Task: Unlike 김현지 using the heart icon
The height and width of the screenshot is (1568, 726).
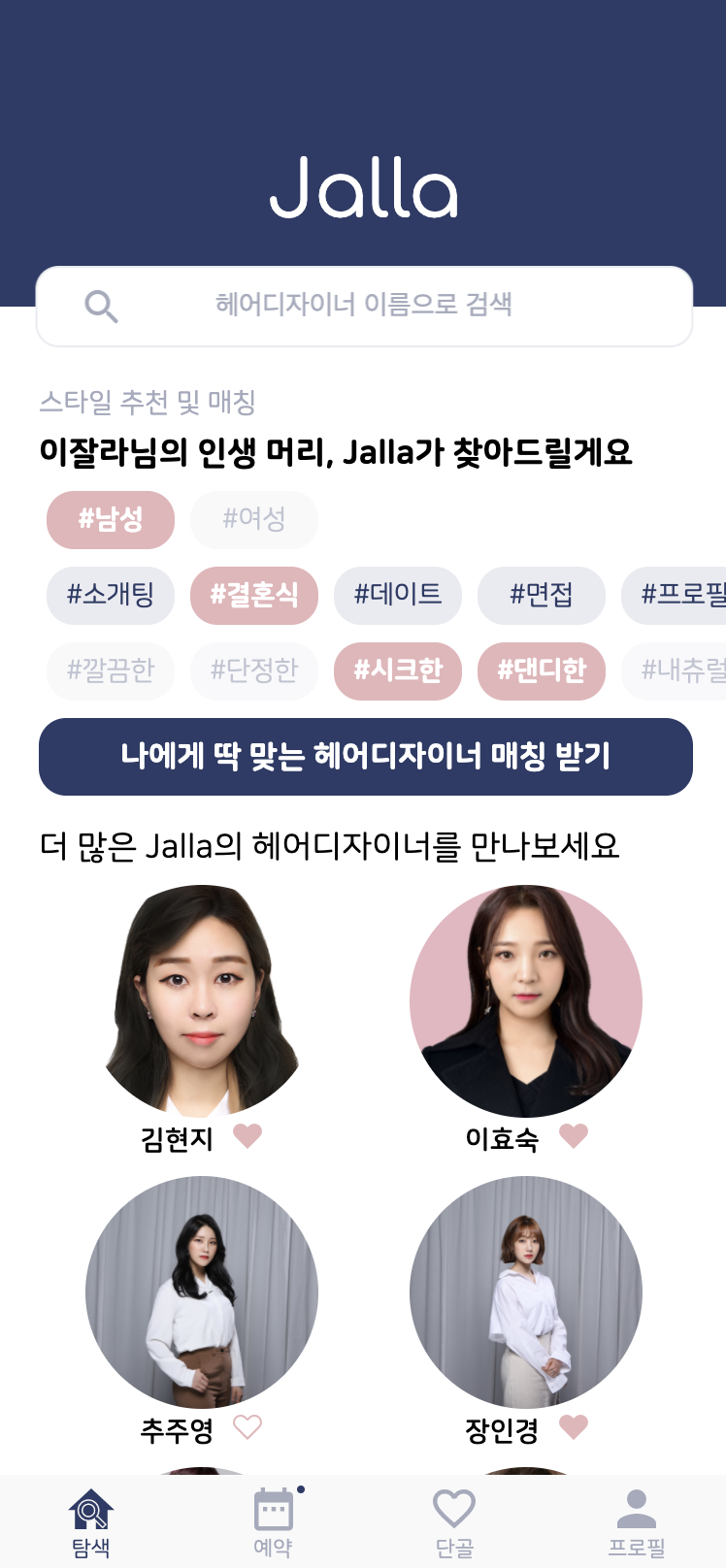Action: pyautogui.click(x=247, y=1135)
